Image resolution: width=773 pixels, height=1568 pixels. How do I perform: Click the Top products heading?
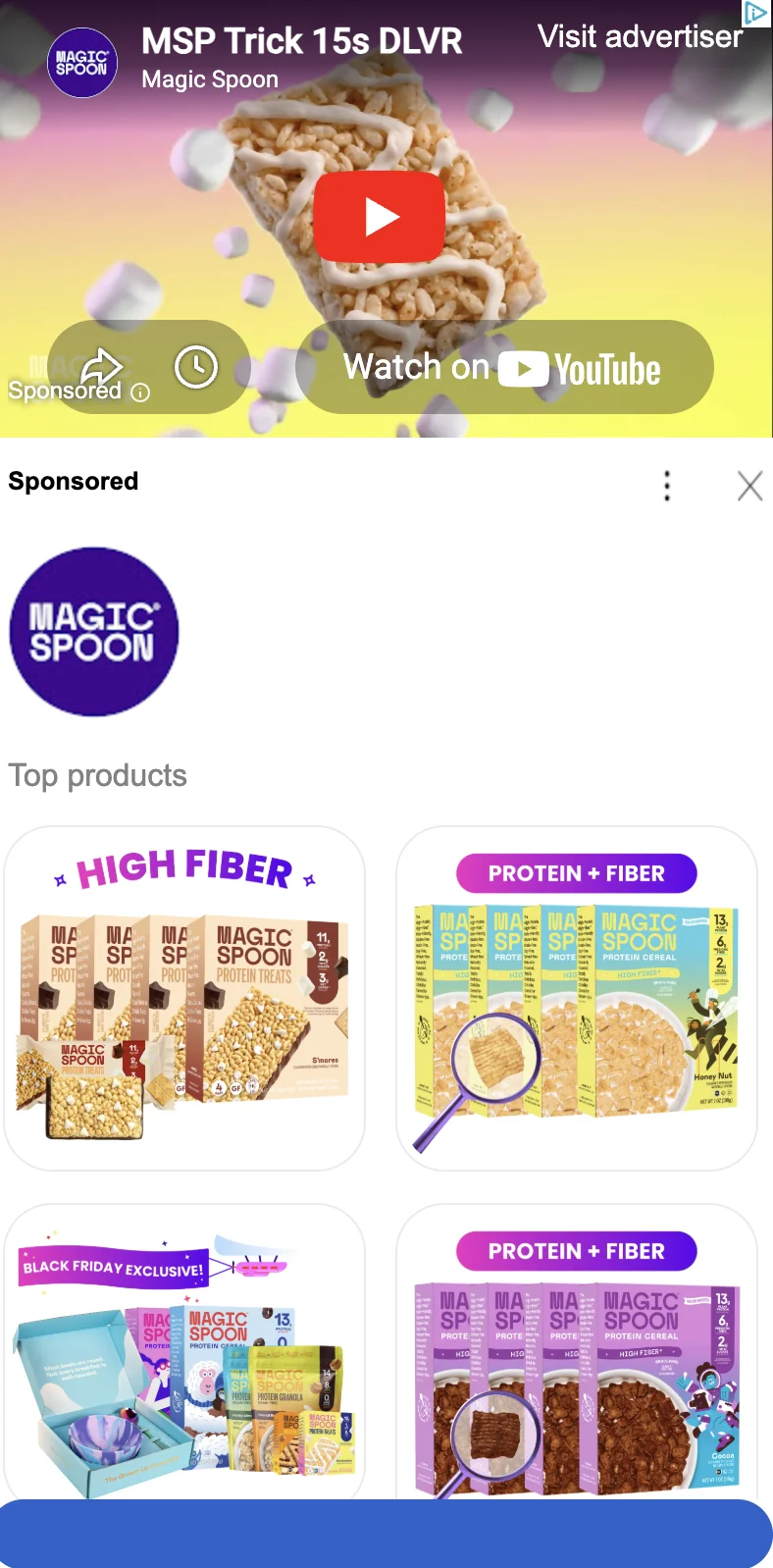pos(97,775)
